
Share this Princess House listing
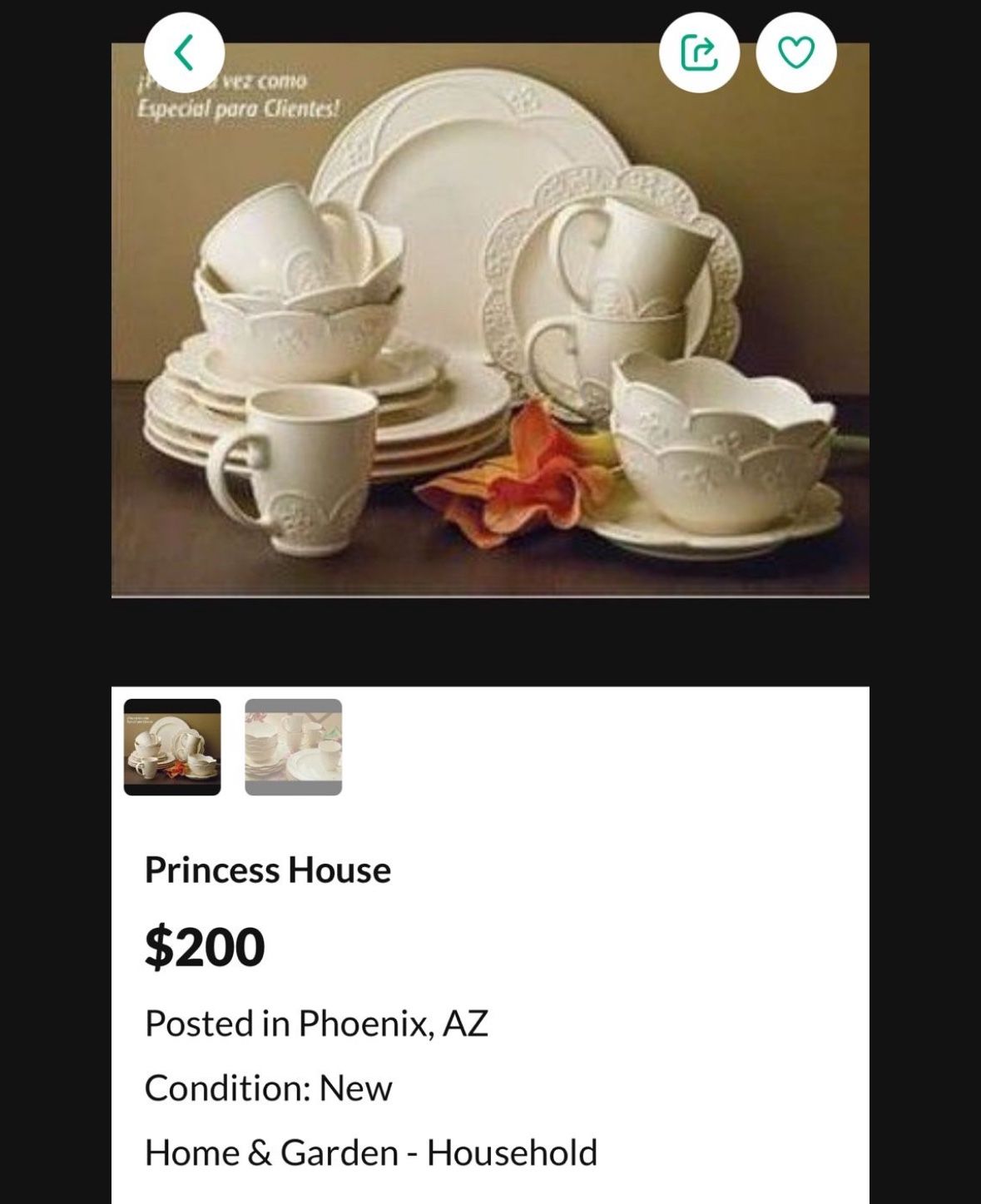[x=698, y=52]
